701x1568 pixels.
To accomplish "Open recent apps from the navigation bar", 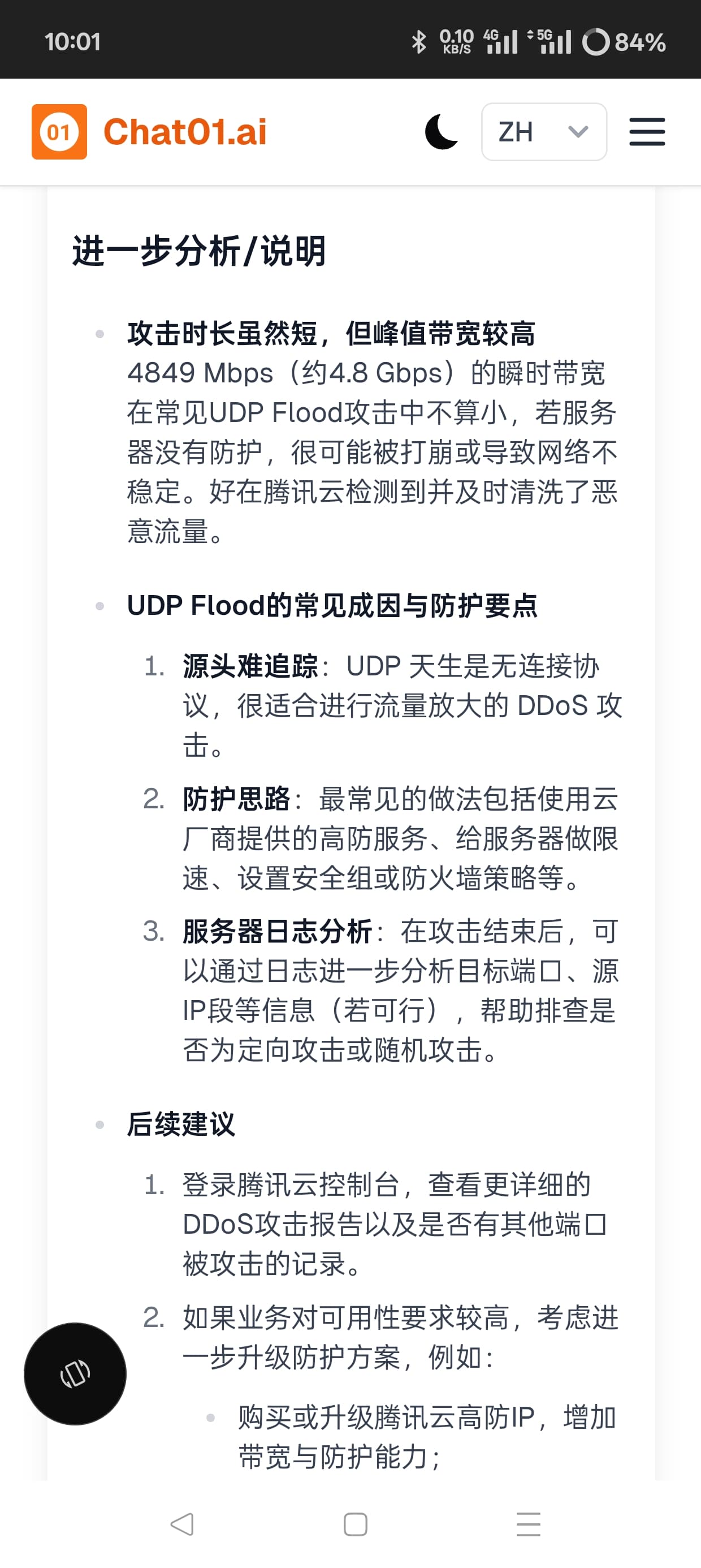I will click(528, 1524).
